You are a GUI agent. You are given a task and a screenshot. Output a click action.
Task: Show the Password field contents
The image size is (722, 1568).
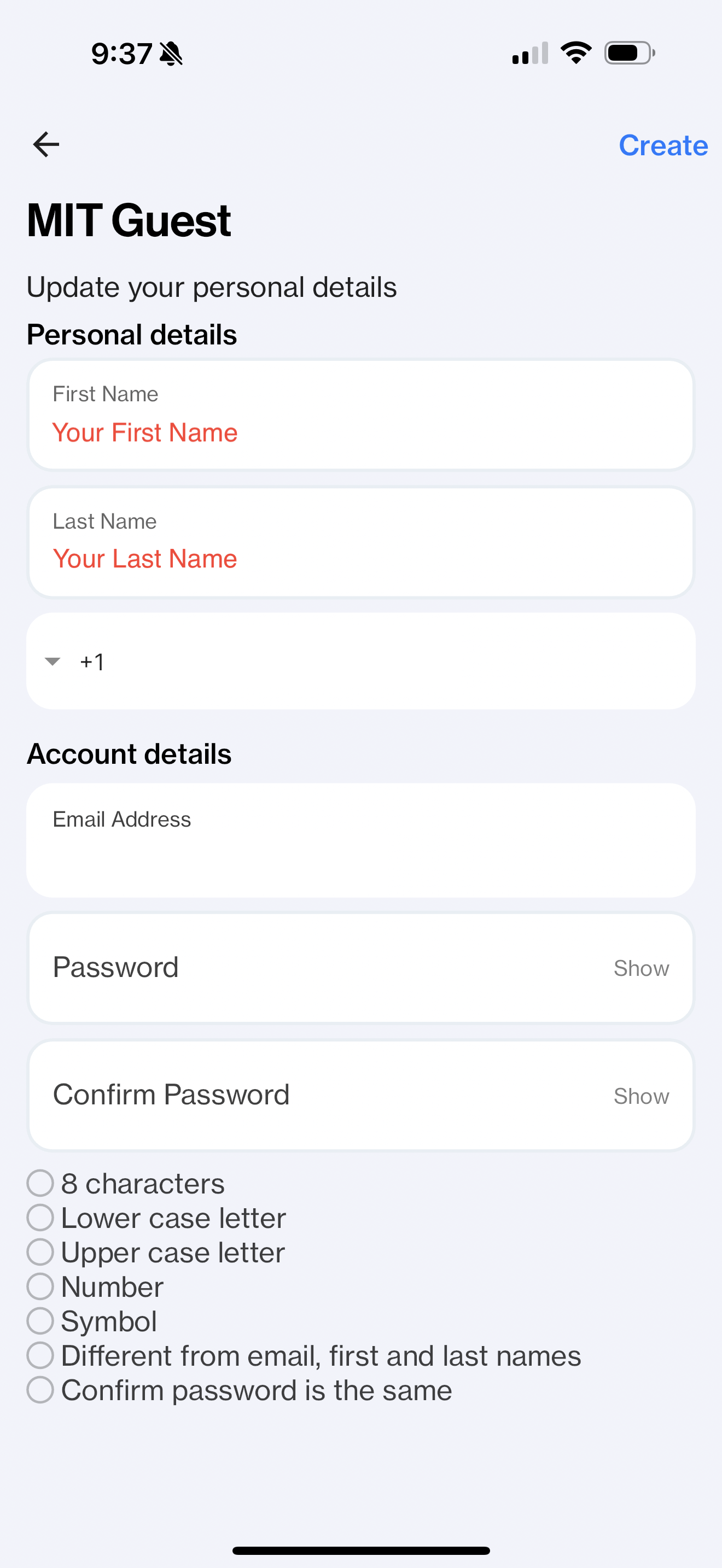[641, 968]
